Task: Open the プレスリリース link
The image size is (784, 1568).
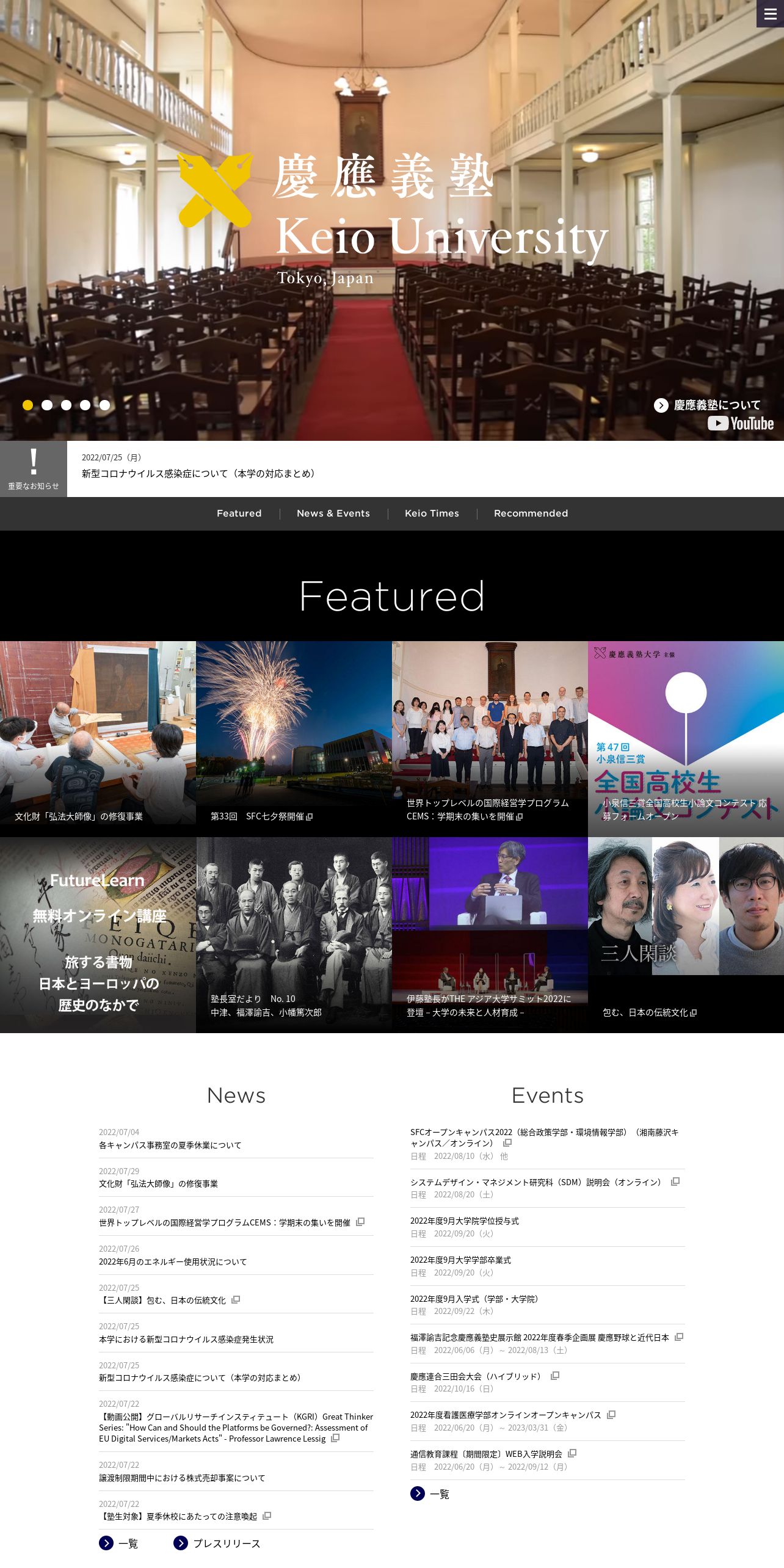Action: coord(217,1543)
